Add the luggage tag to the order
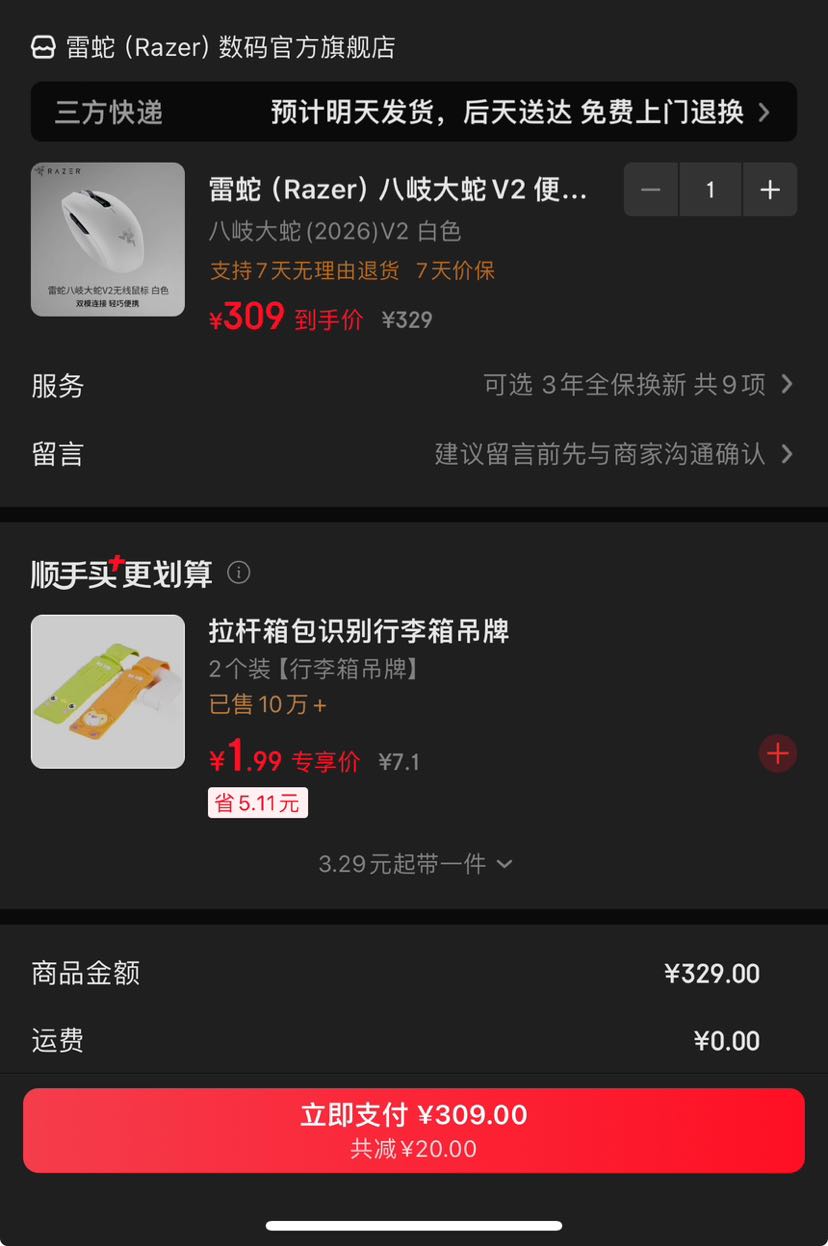This screenshot has width=828, height=1246. point(778,753)
